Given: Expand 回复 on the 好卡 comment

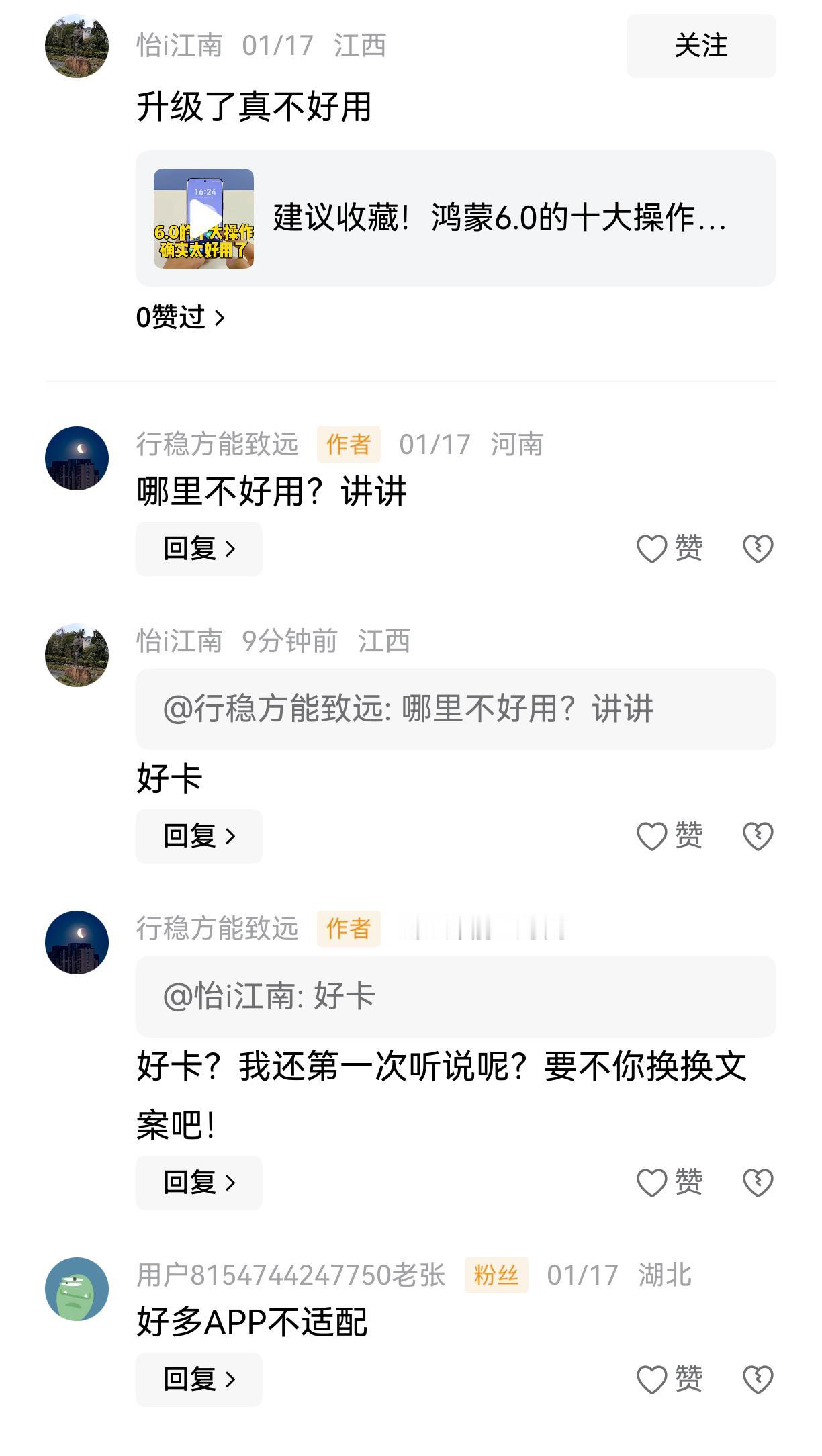Looking at the screenshot, I should [199, 837].
